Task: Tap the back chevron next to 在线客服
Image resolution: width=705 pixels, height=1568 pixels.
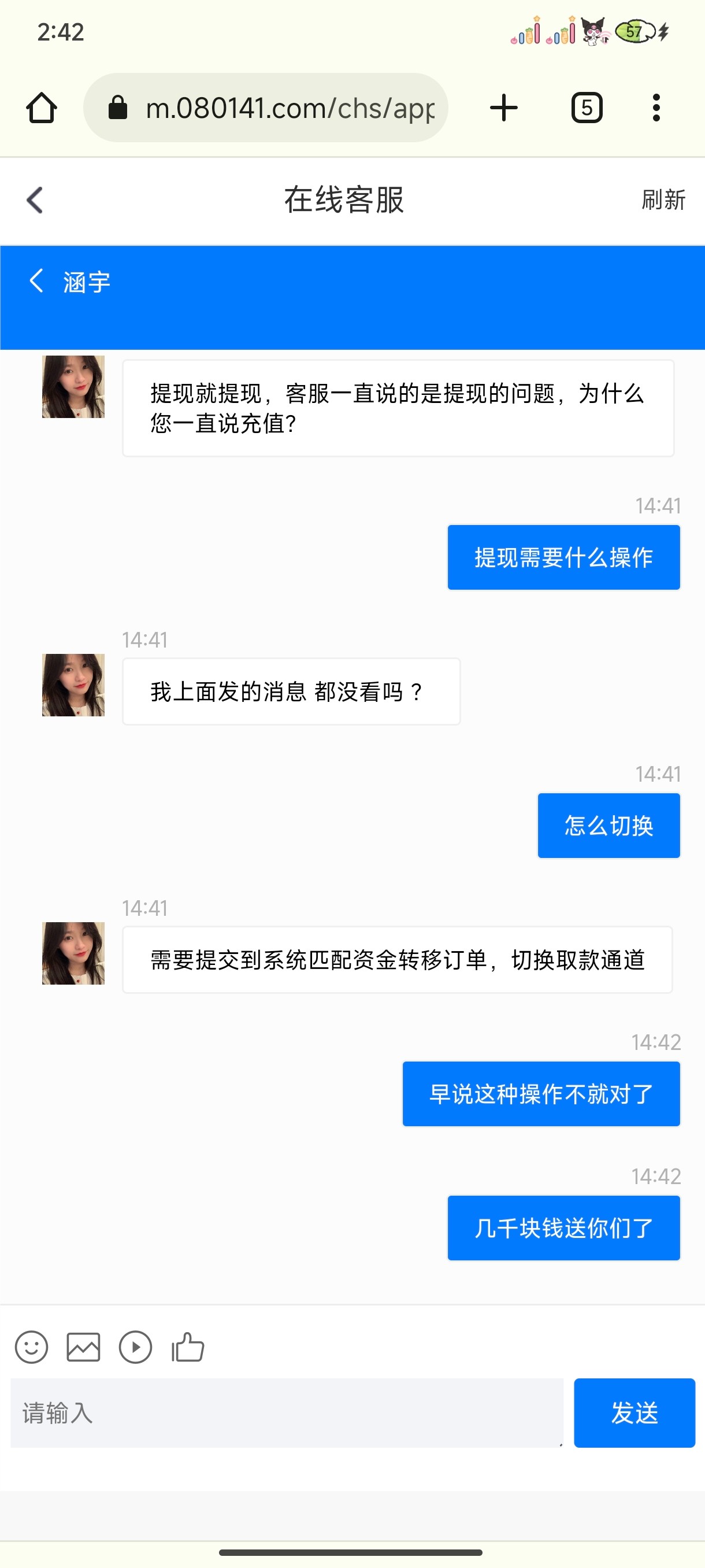Action: click(35, 199)
